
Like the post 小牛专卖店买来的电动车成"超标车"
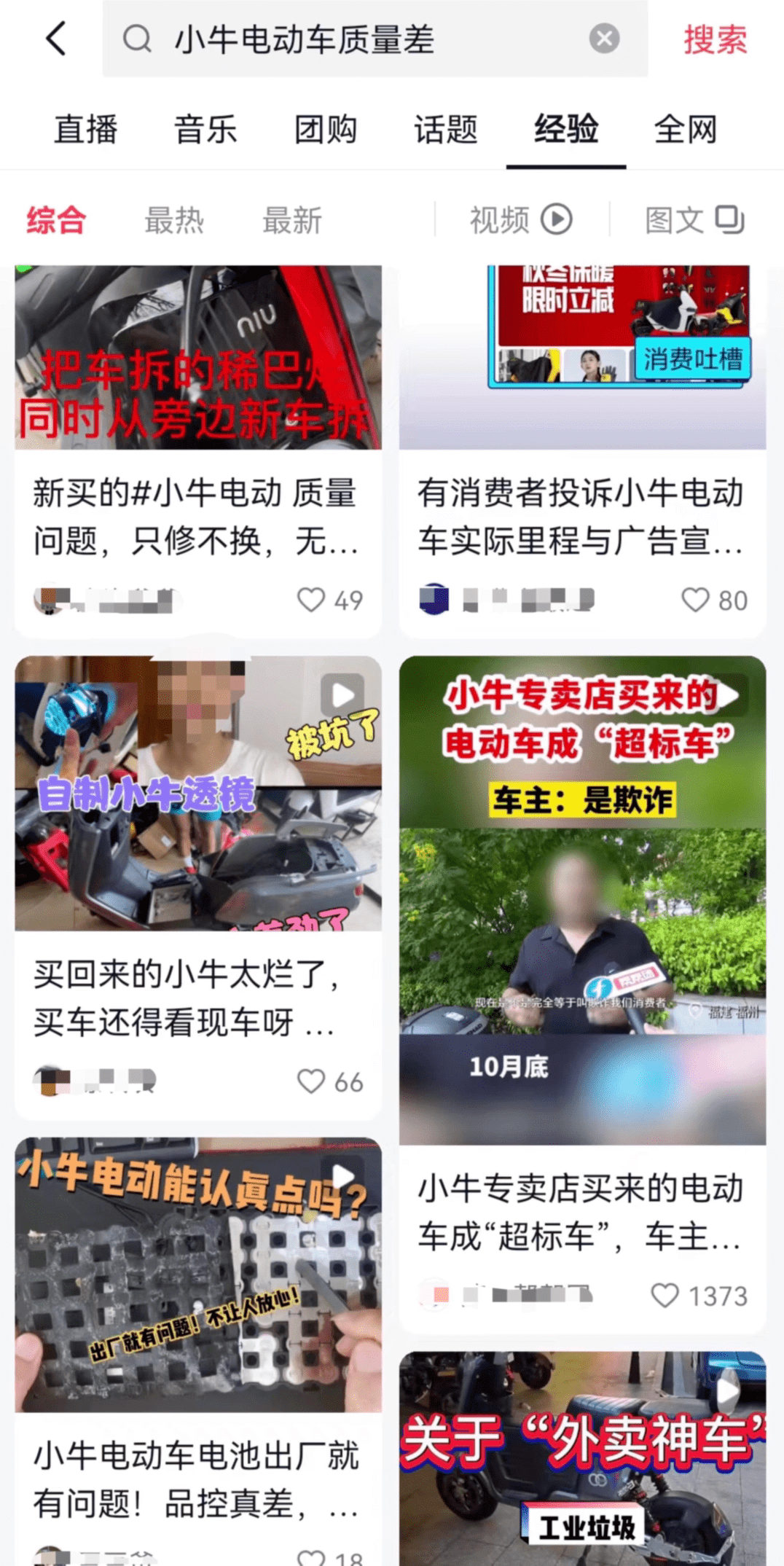(665, 1295)
